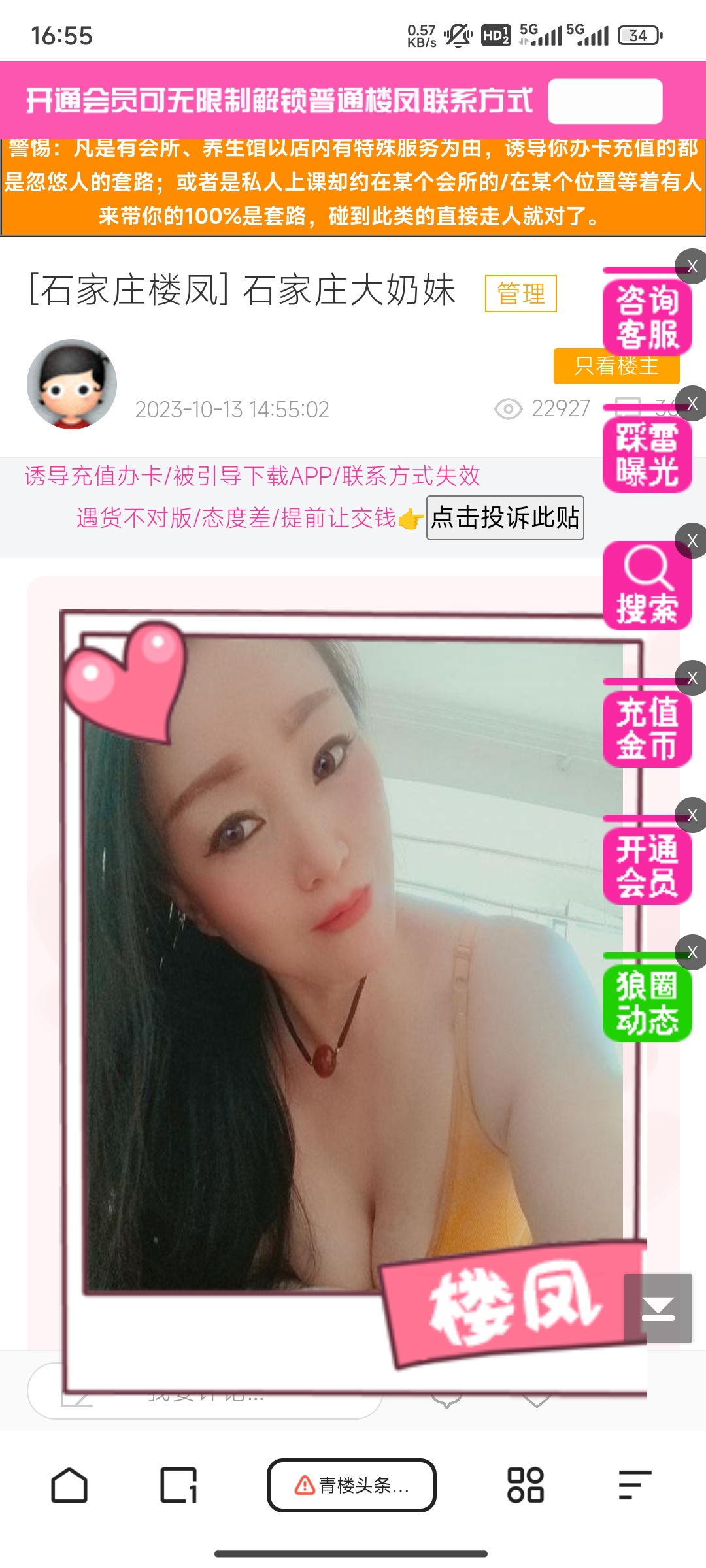The image size is (706, 1568).
Task: Open 咨询客服 floating button
Action: (646, 318)
